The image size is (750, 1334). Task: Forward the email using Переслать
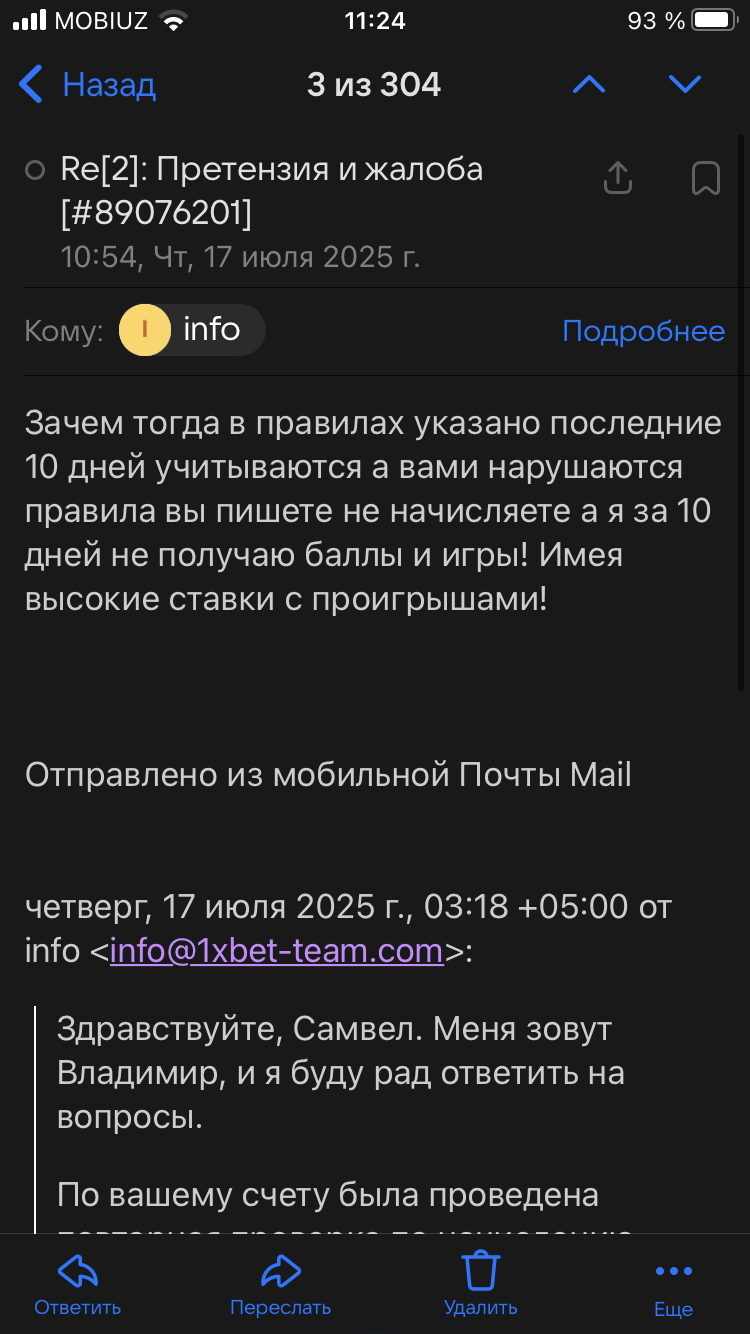[x=280, y=1285]
